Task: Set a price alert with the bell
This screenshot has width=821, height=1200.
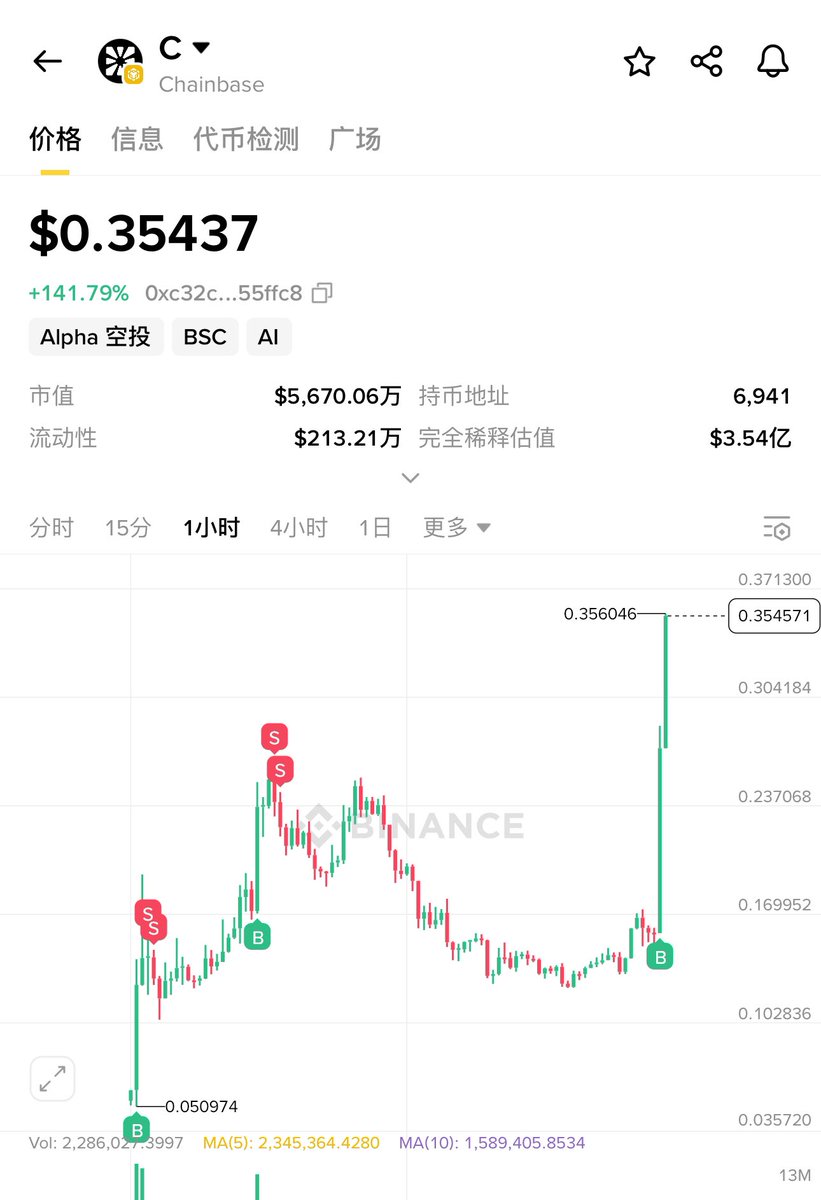Action: 772,62
